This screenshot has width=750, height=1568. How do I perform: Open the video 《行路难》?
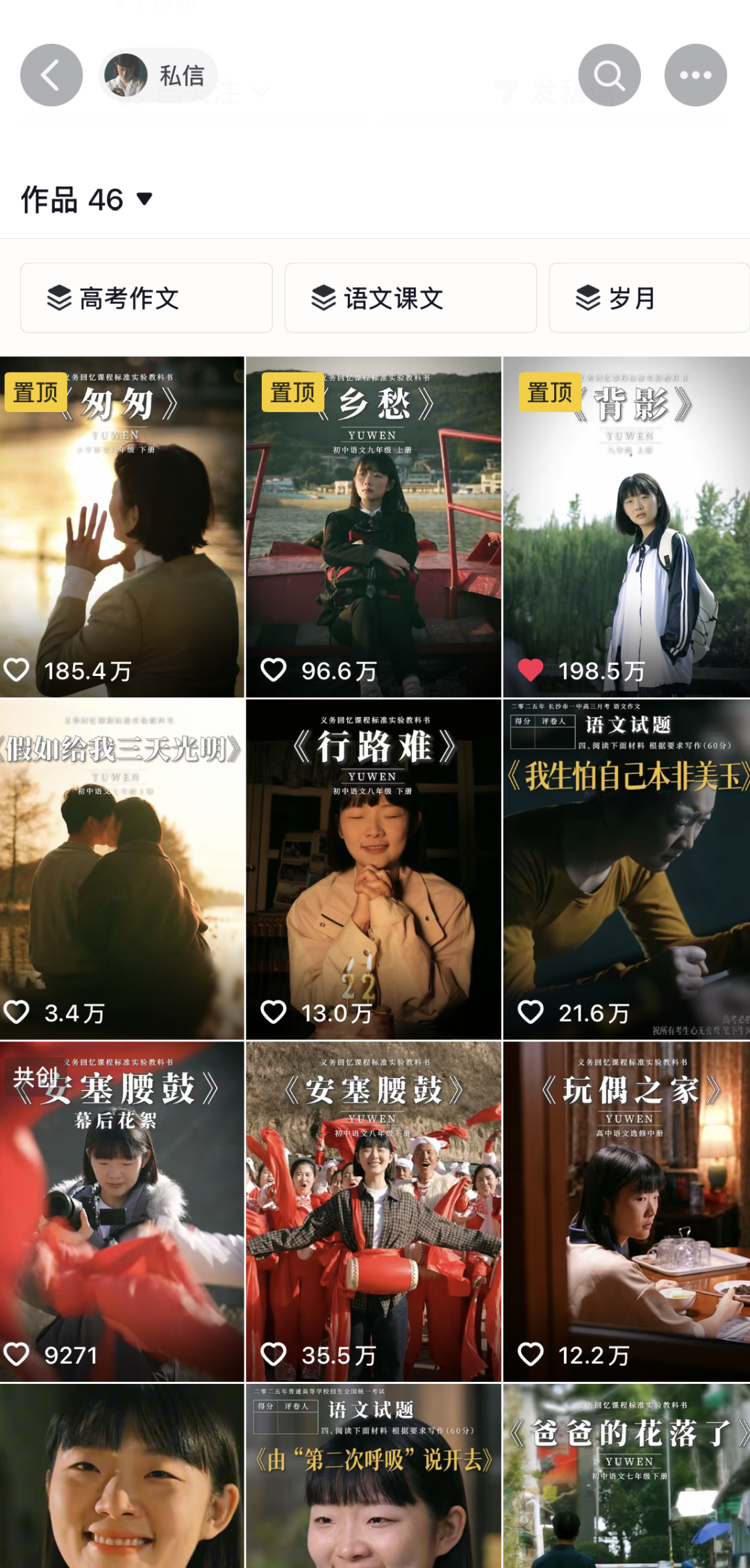(x=374, y=868)
